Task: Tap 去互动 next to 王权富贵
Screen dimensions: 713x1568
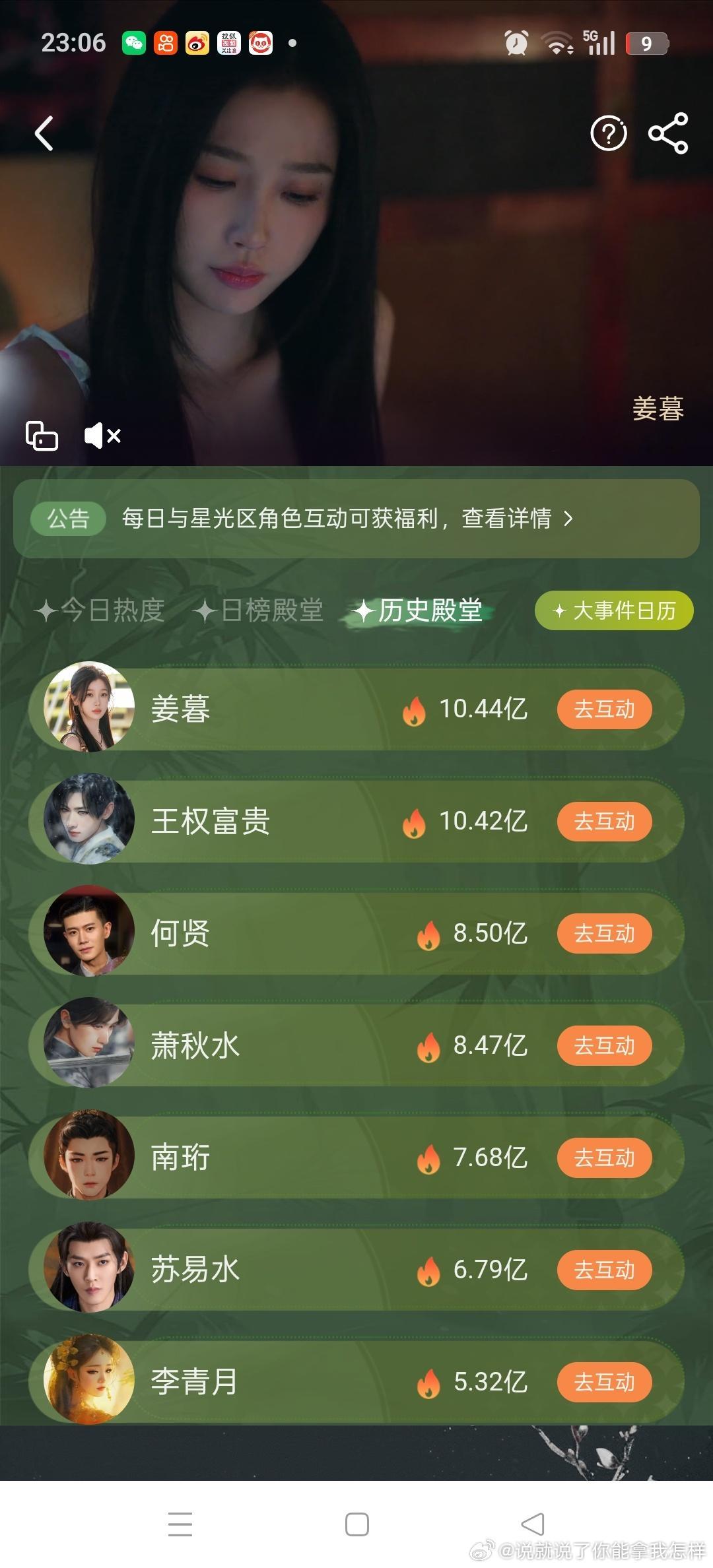Action: [604, 822]
